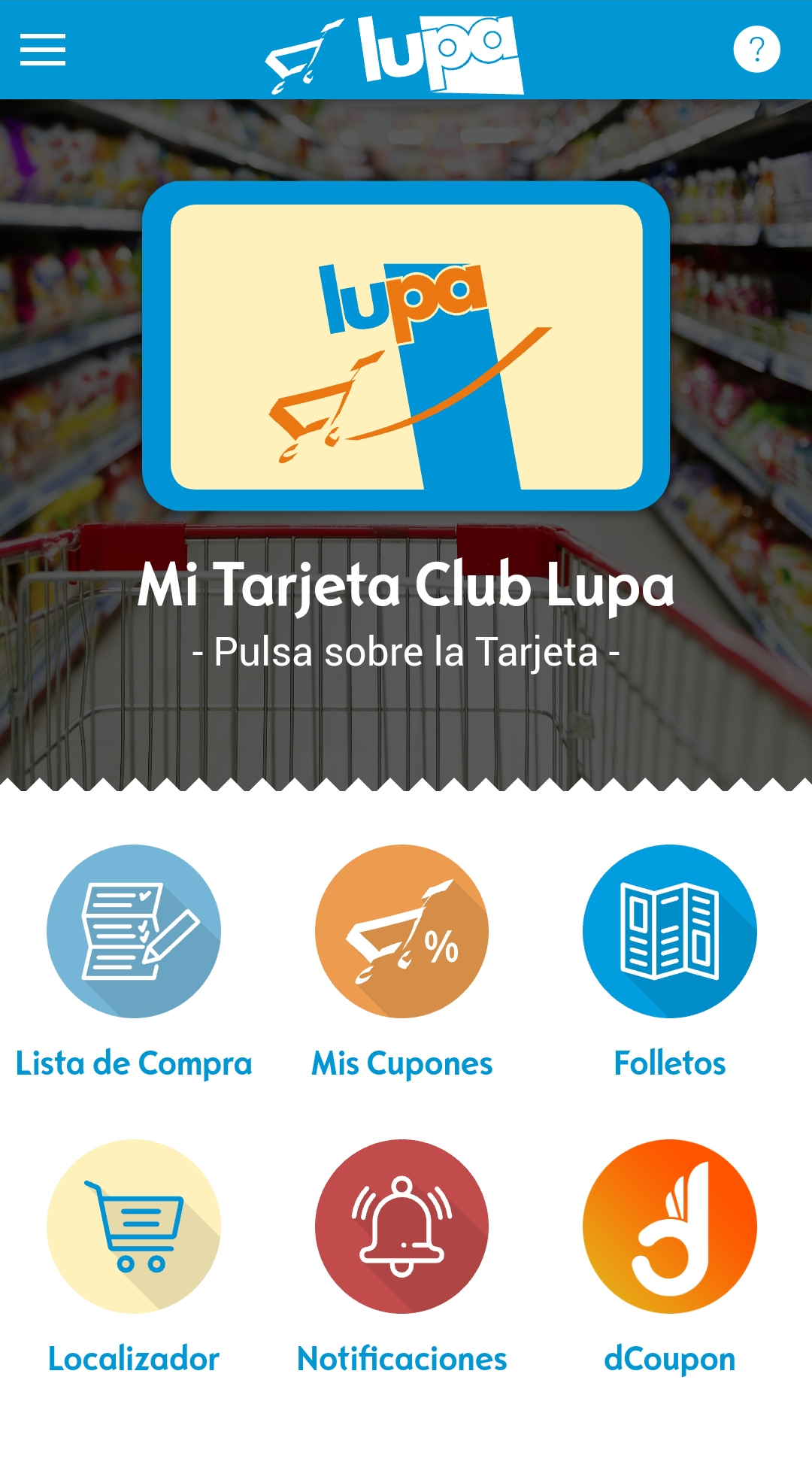812x1480 pixels.
Task: Open dCoupon
Action: (x=669, y=1227)
